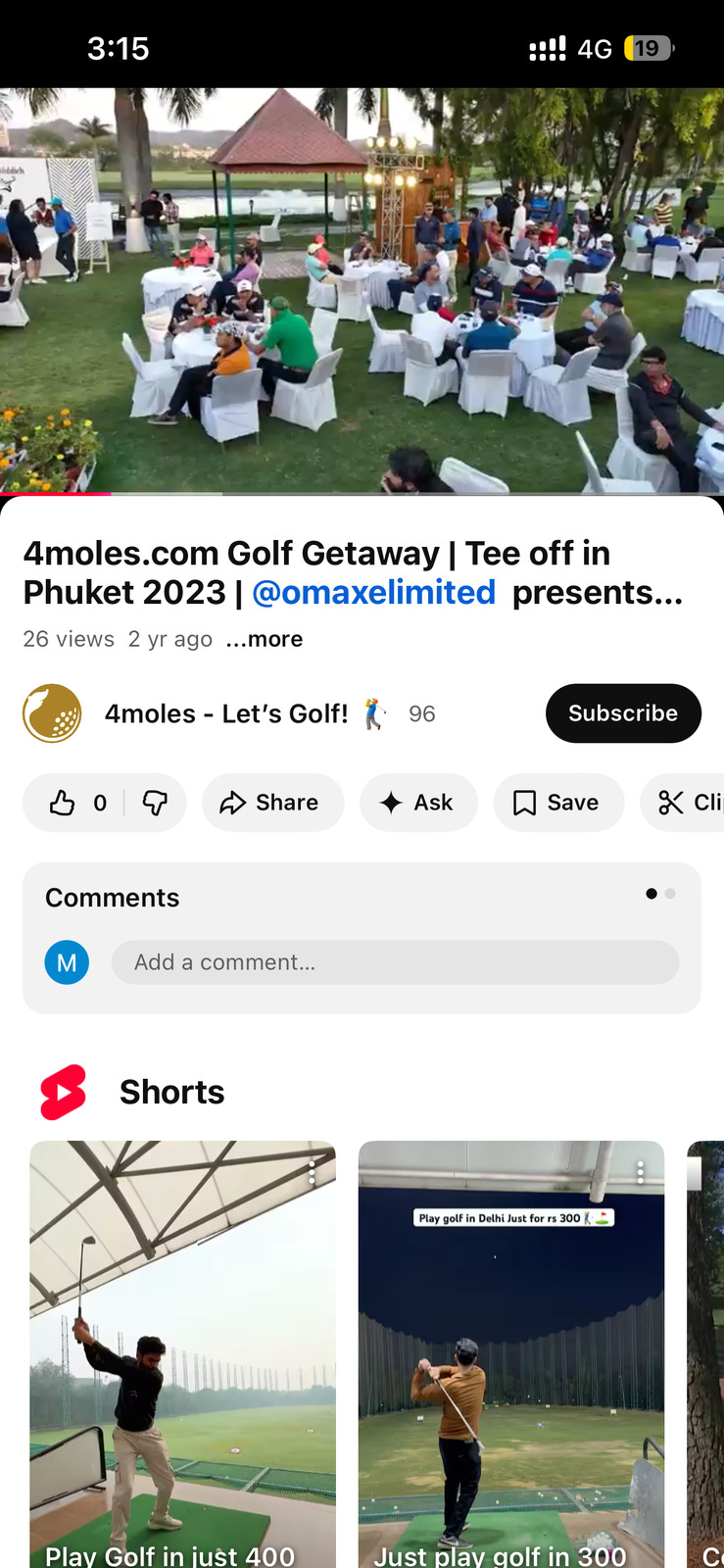Like this video

65,803
